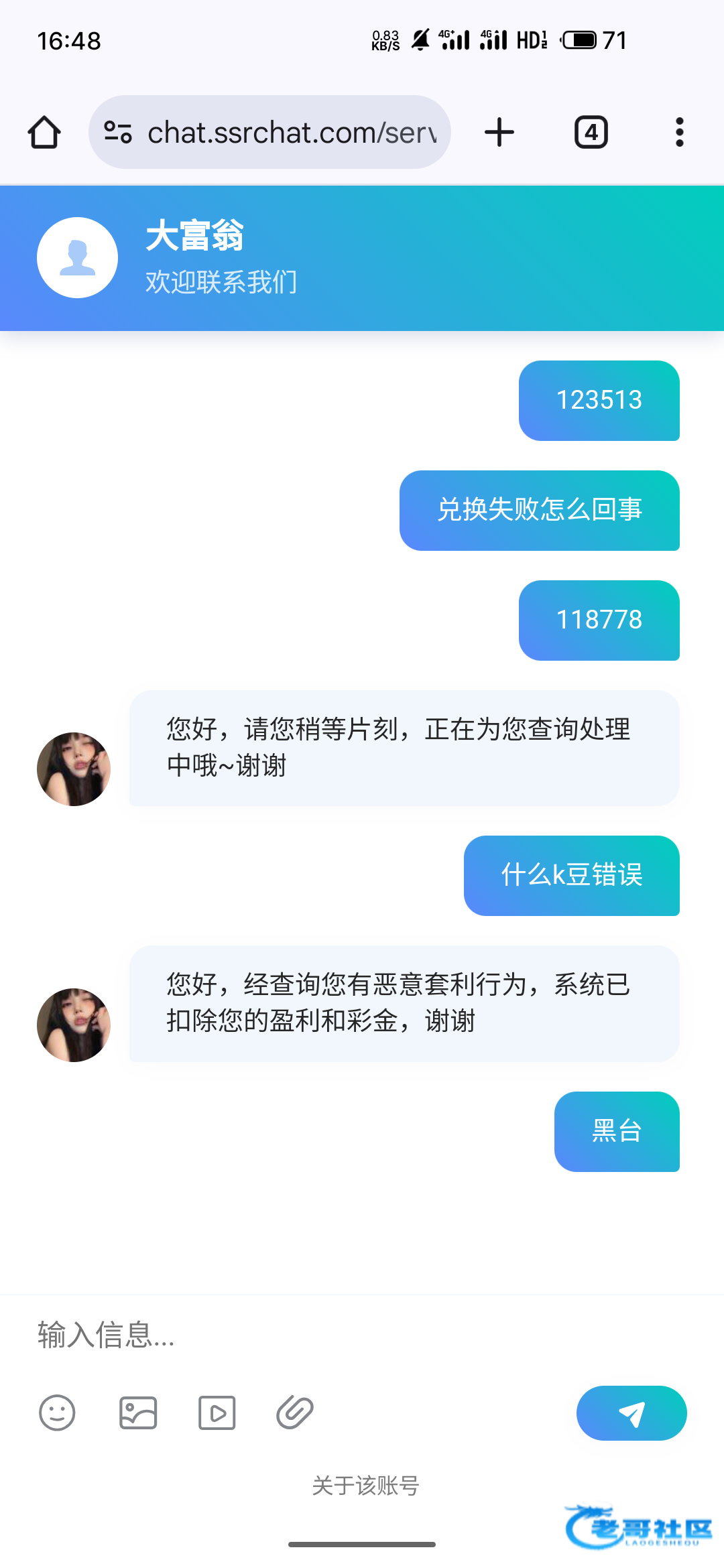This screenshot has height=1568, width=724.
Task: Open the emoji picker
Action: (57, 1413)
